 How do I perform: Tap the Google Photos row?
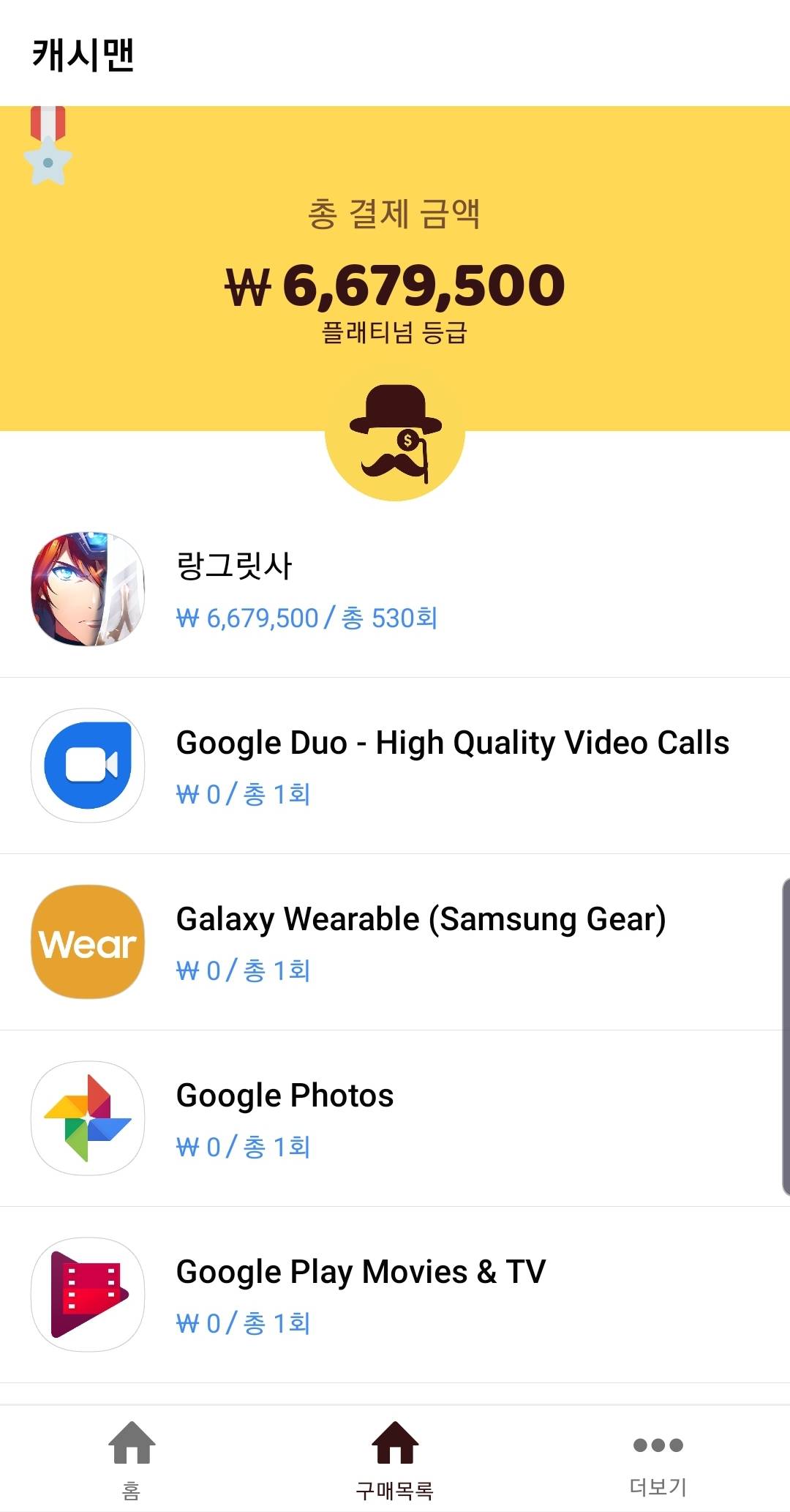pos(395,1118)
